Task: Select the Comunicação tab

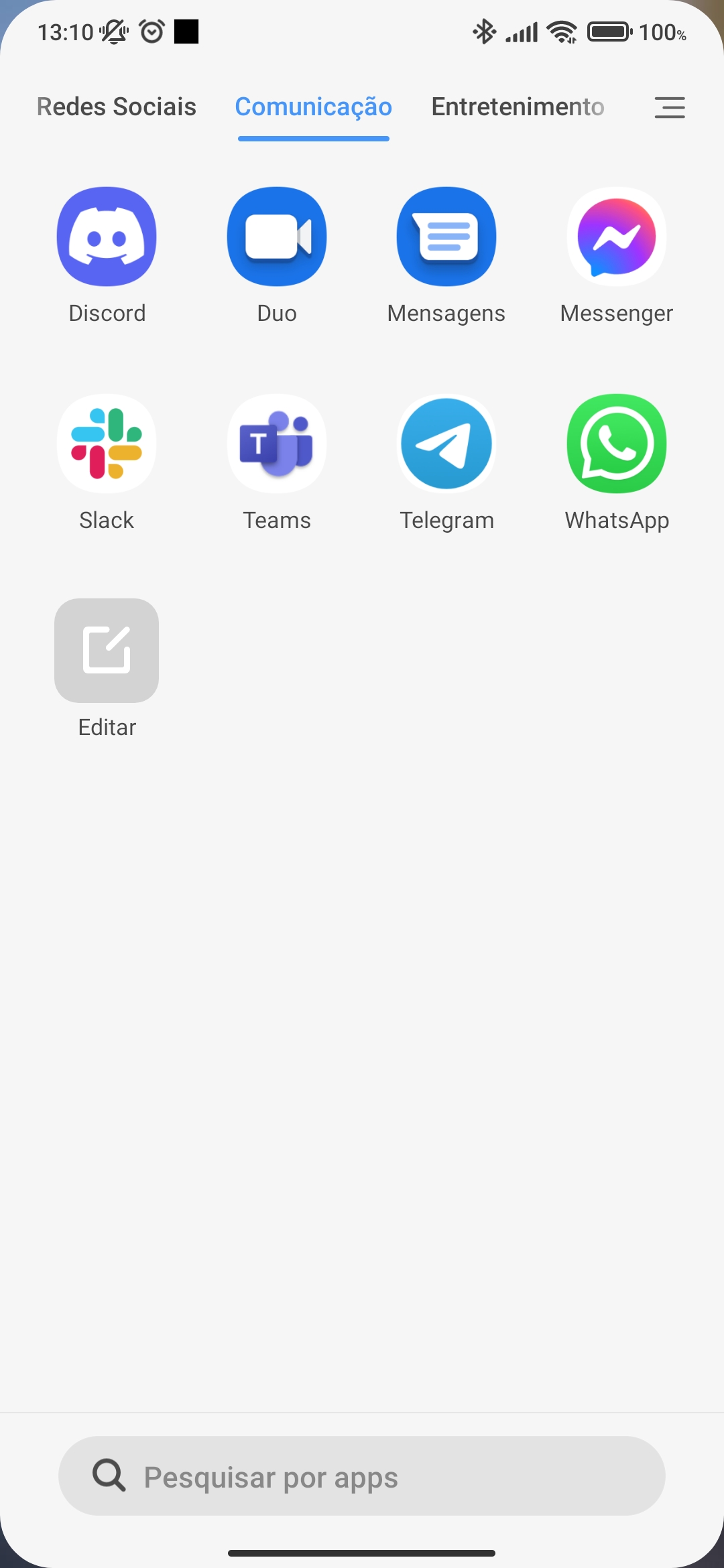Action: coord(313,107)
